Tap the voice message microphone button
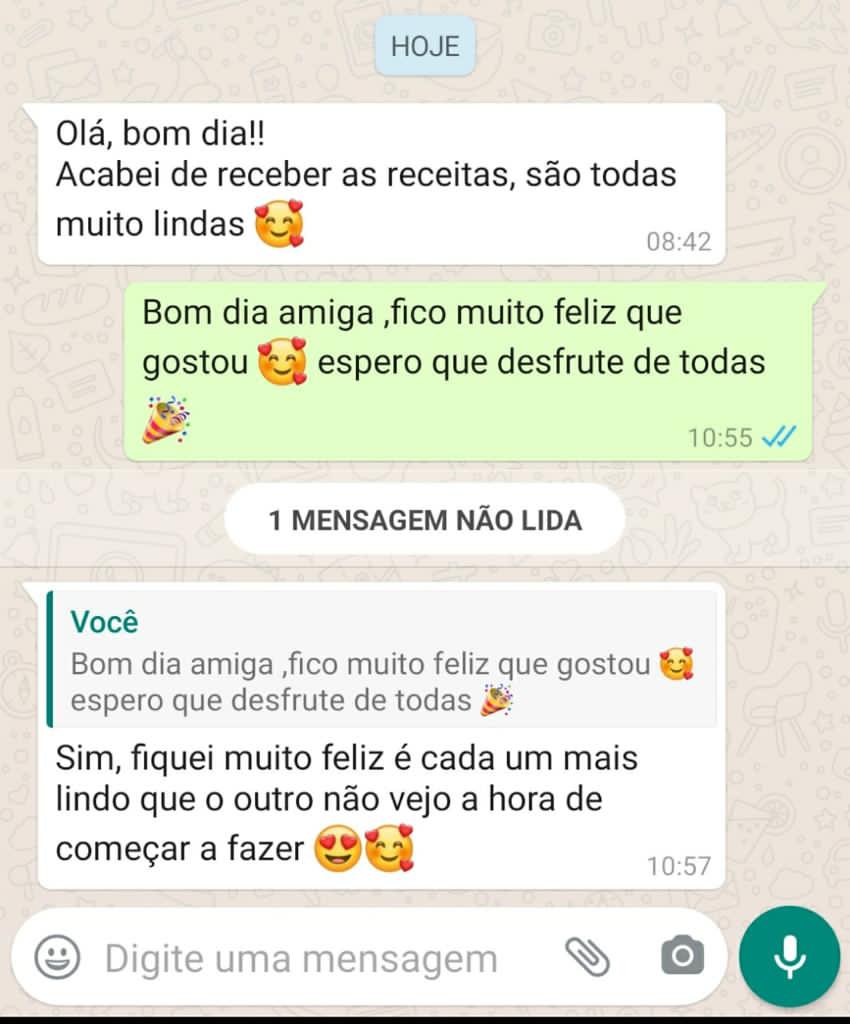Image resolution: width=850 pixels, height=1024 pixels. (789, 957)
